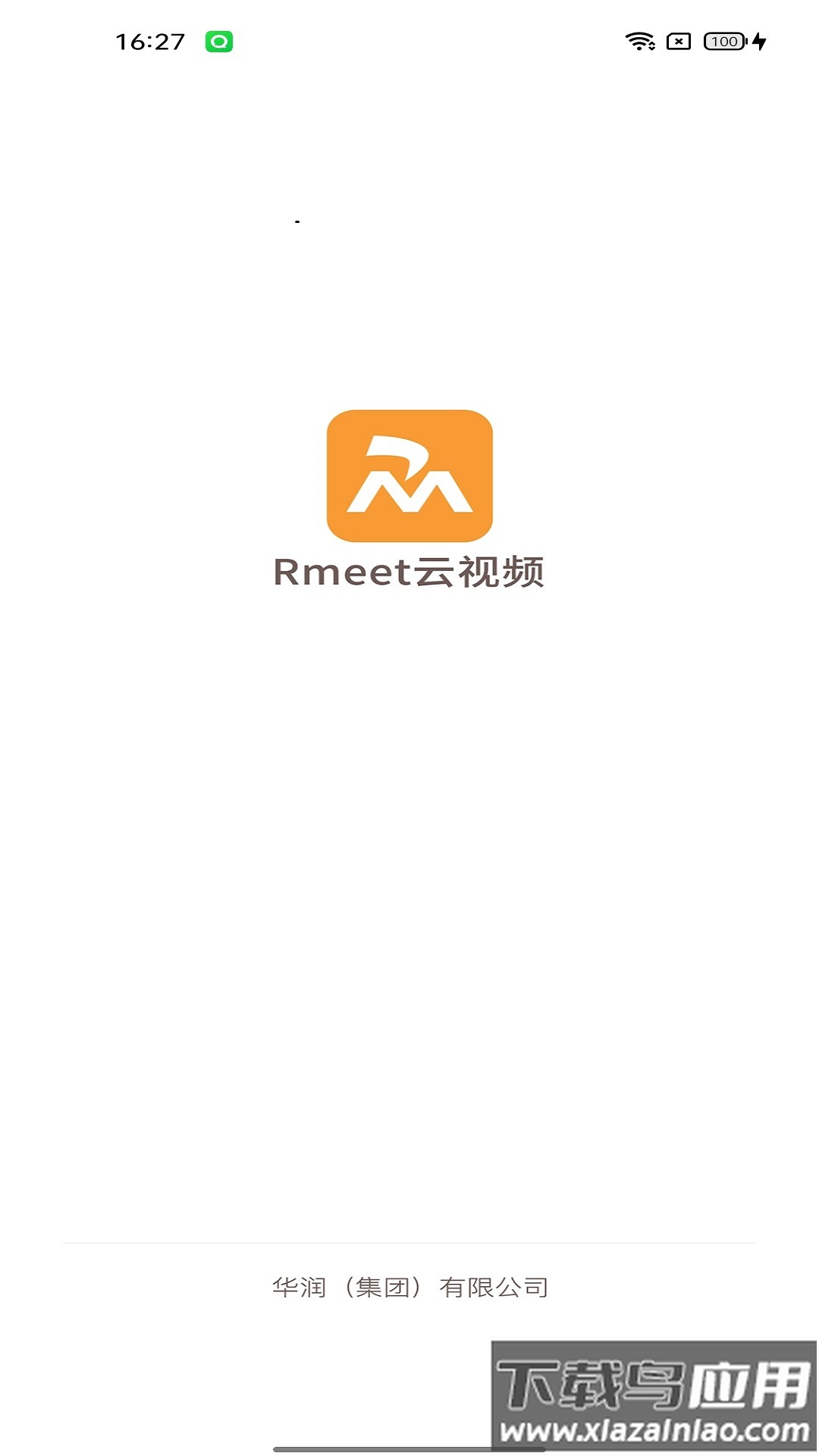Toggle mobile data via SIM icon

pos(679,42)
